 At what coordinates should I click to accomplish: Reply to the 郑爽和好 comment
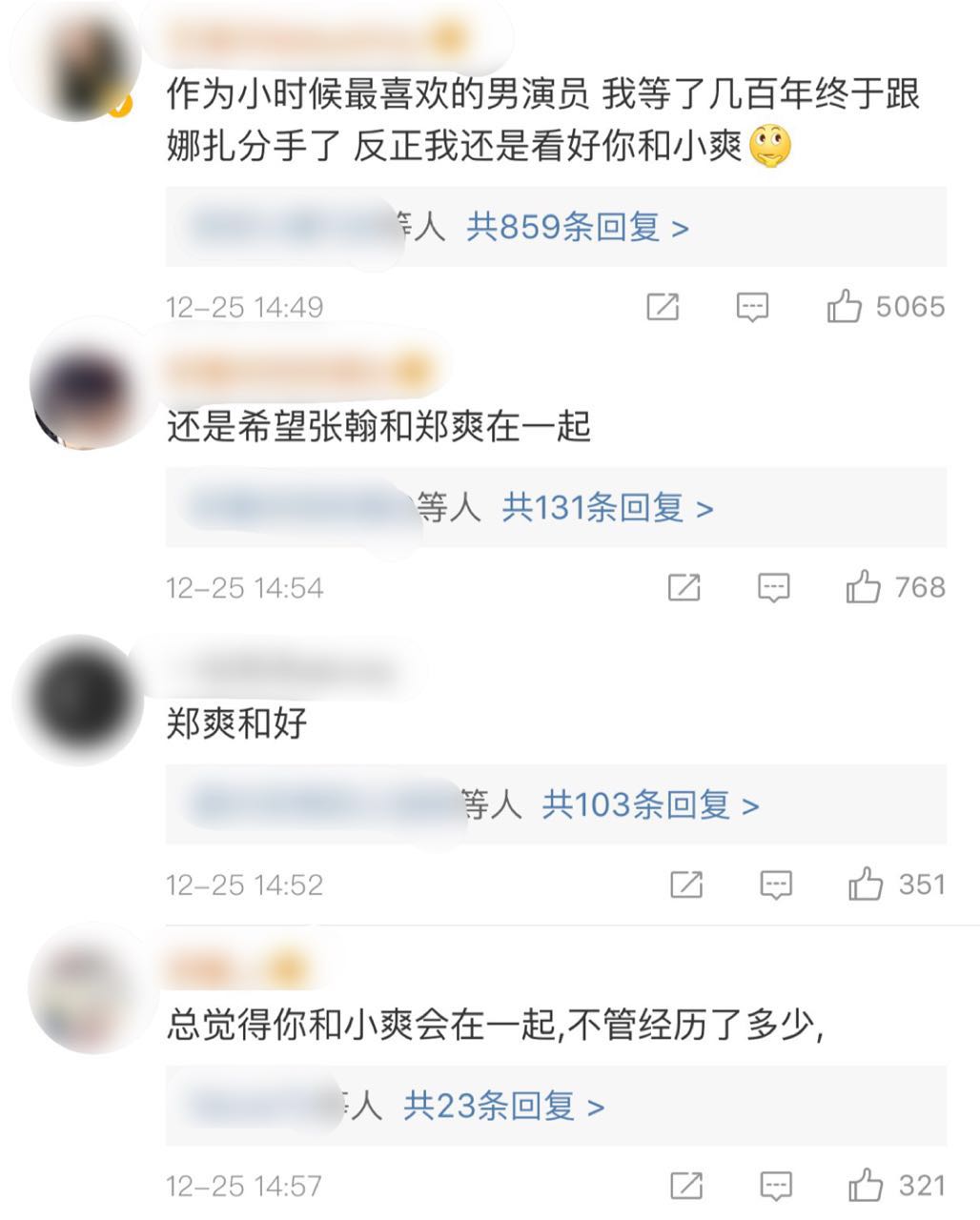776,885
